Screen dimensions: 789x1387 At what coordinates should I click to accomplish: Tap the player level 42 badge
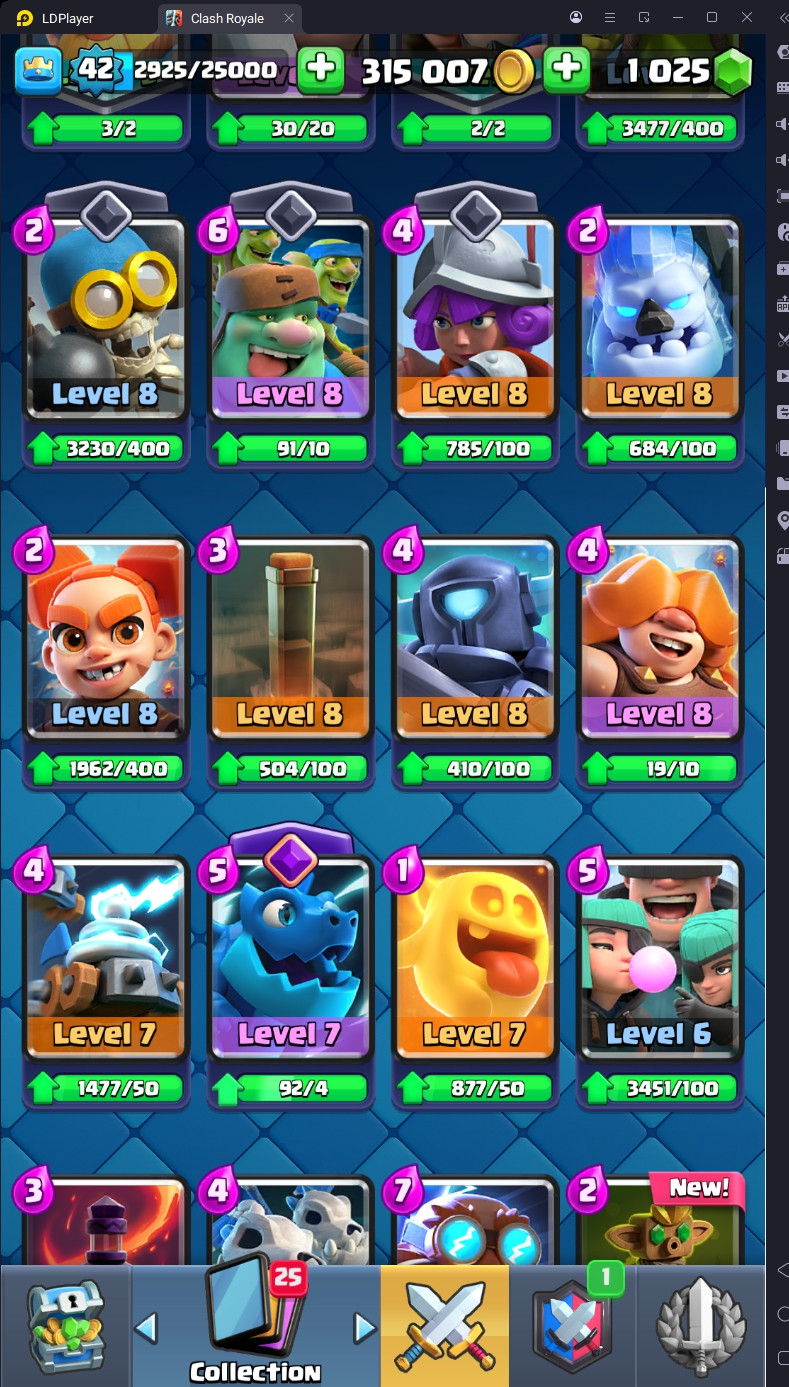click(x=95, y=69)
